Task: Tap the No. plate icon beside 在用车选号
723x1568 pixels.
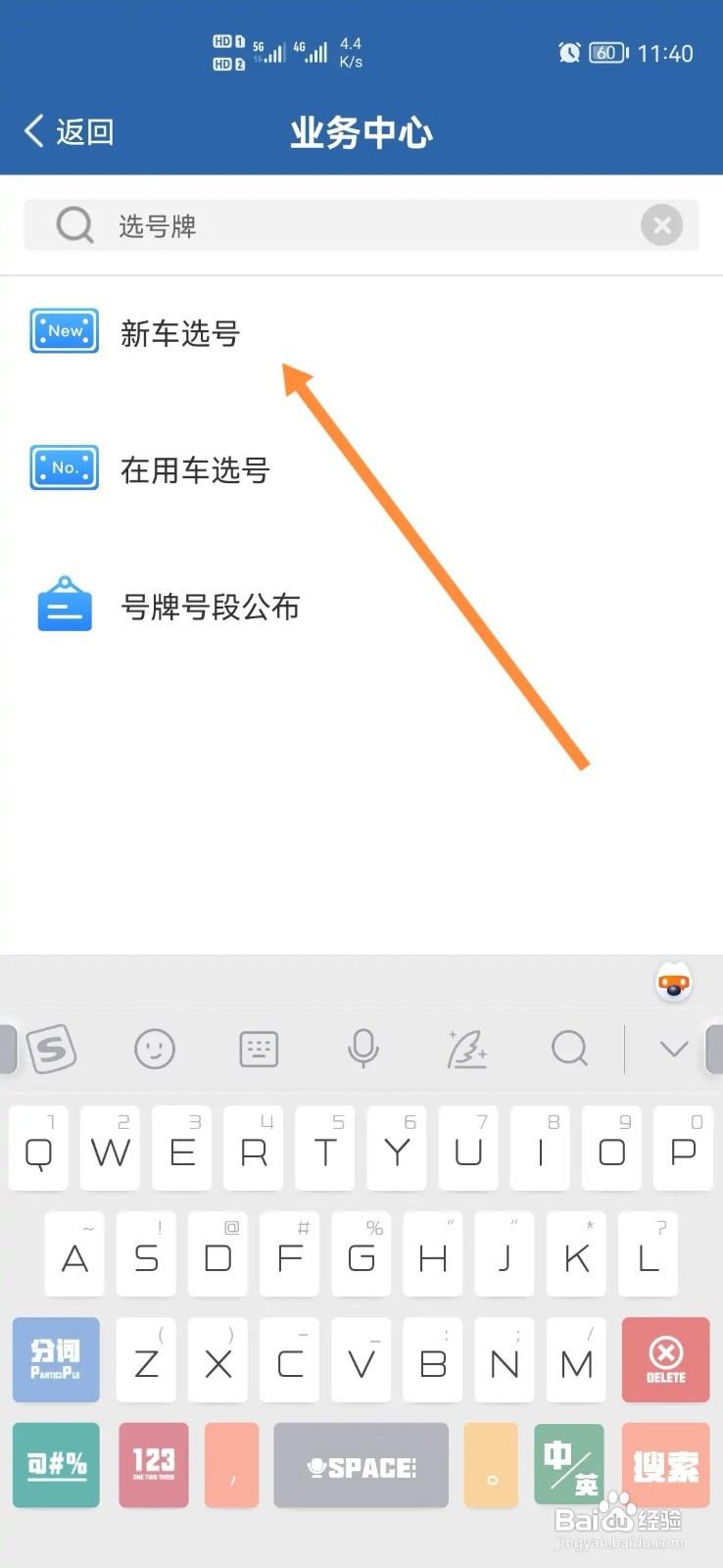Action: tap(64, 468)
